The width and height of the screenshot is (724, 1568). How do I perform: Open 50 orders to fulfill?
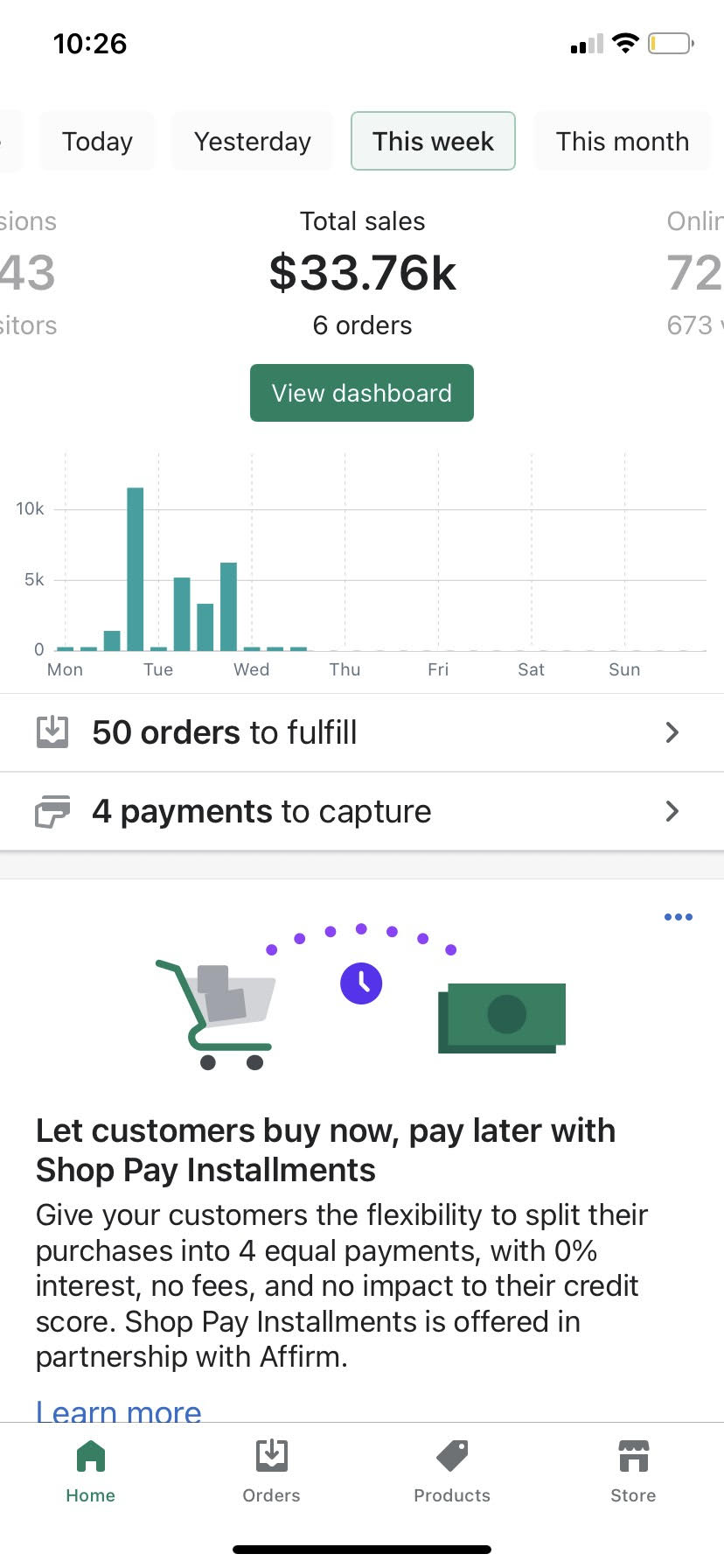[x=362, y=732]
